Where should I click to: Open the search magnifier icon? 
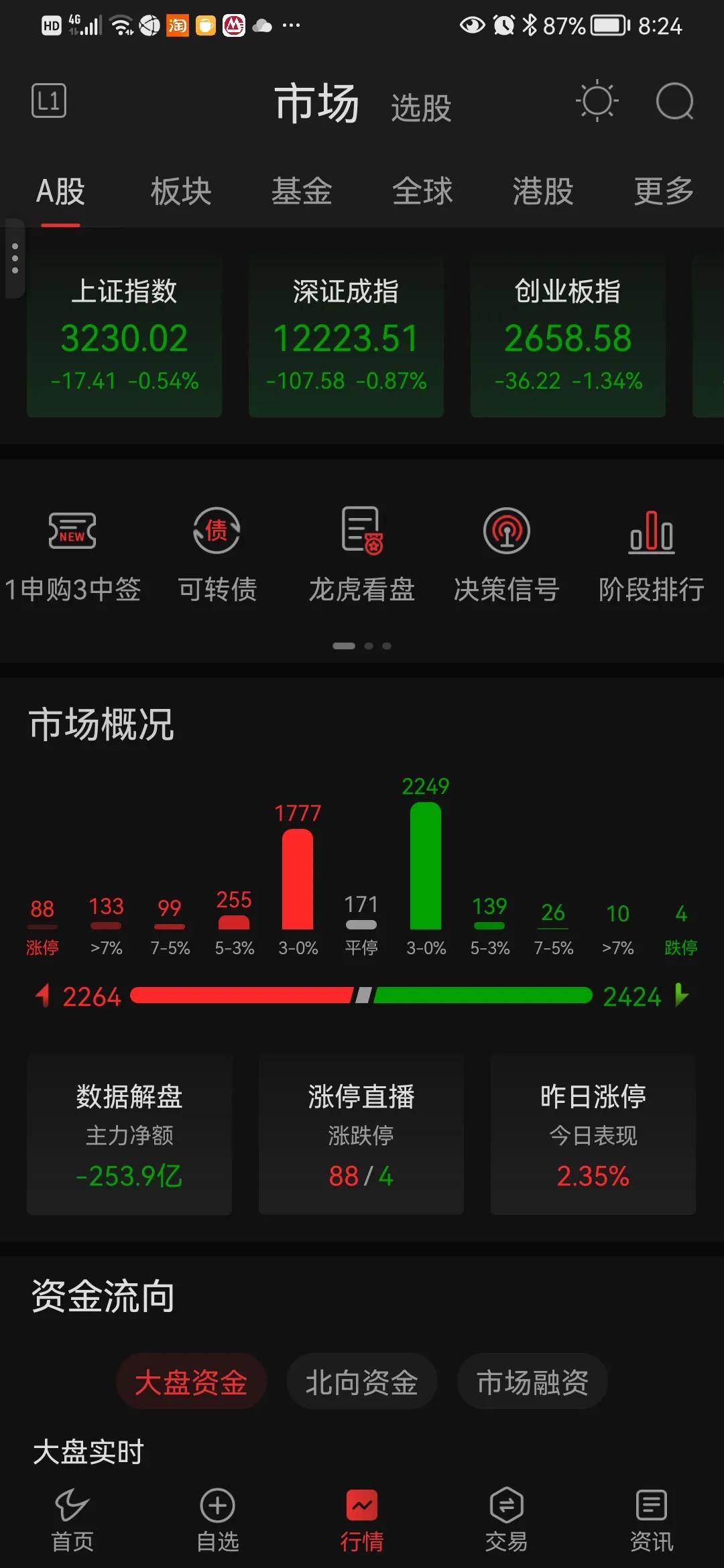click(674, 102)
